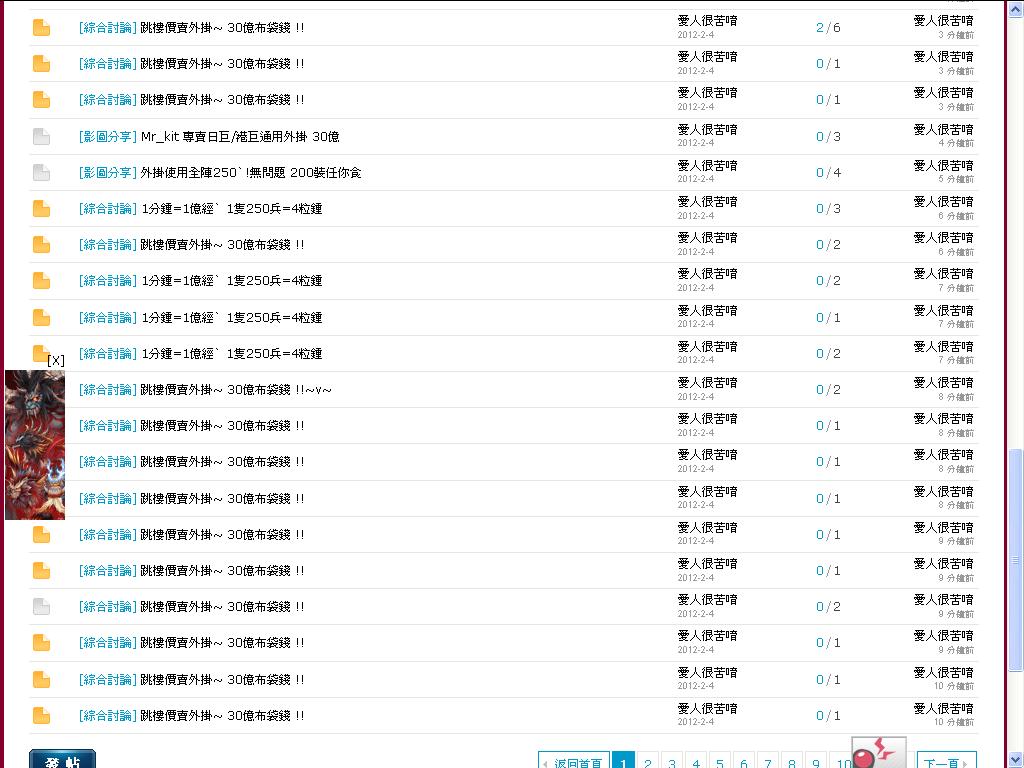Image resolution: width=1024 pixels, height=768 pixels.
Task: Close the floating ad with [X]
Action: [x=56, y=360]
